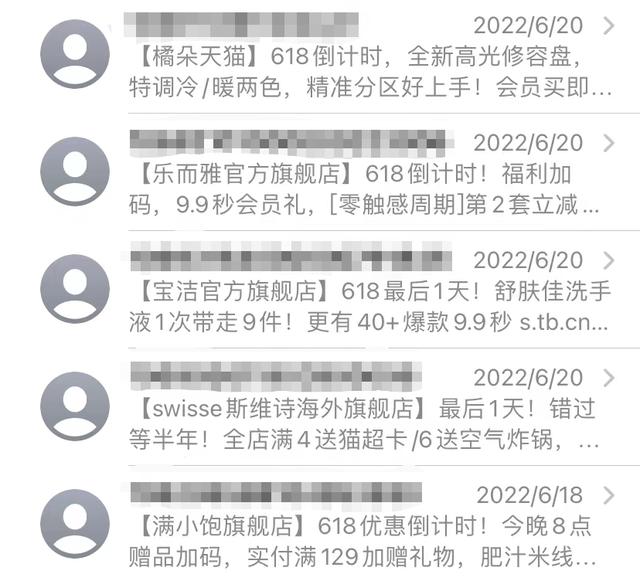The image size is (640, 581).
Task: Open the 满小饱旗舰店 message thread
Action: (x=370, y=540)
